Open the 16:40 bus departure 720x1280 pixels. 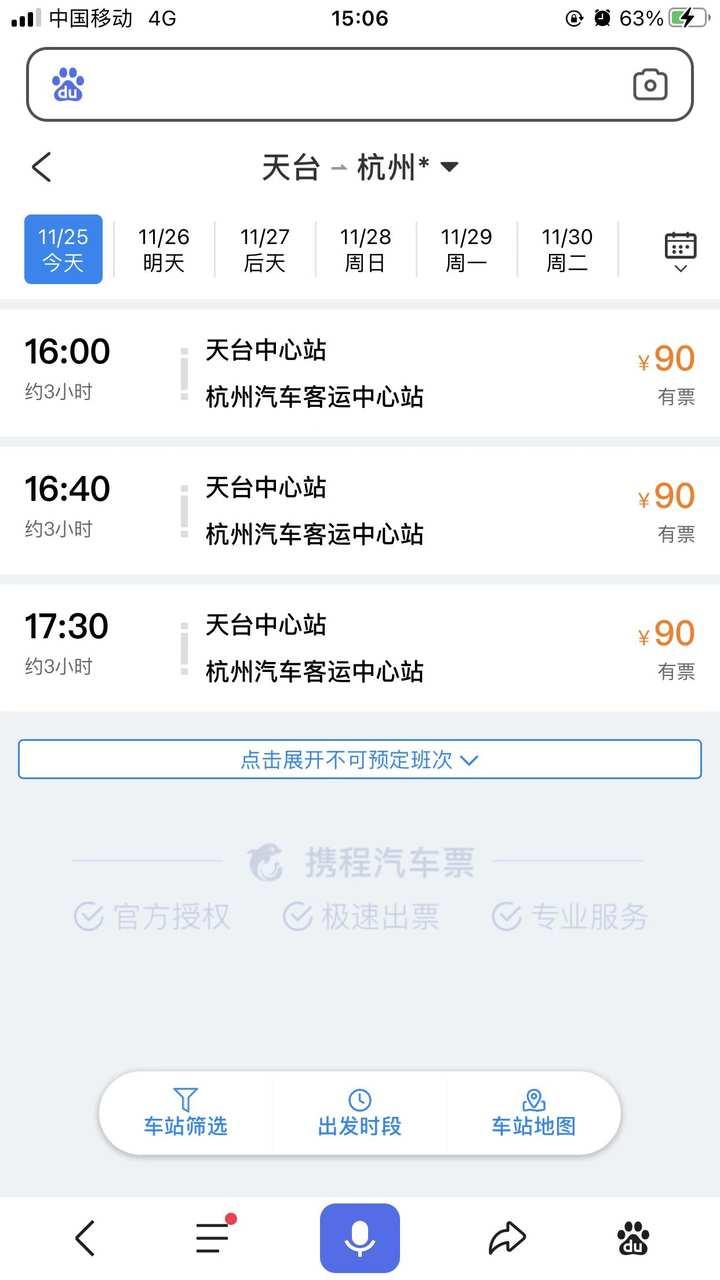click(x=360, y=510)
